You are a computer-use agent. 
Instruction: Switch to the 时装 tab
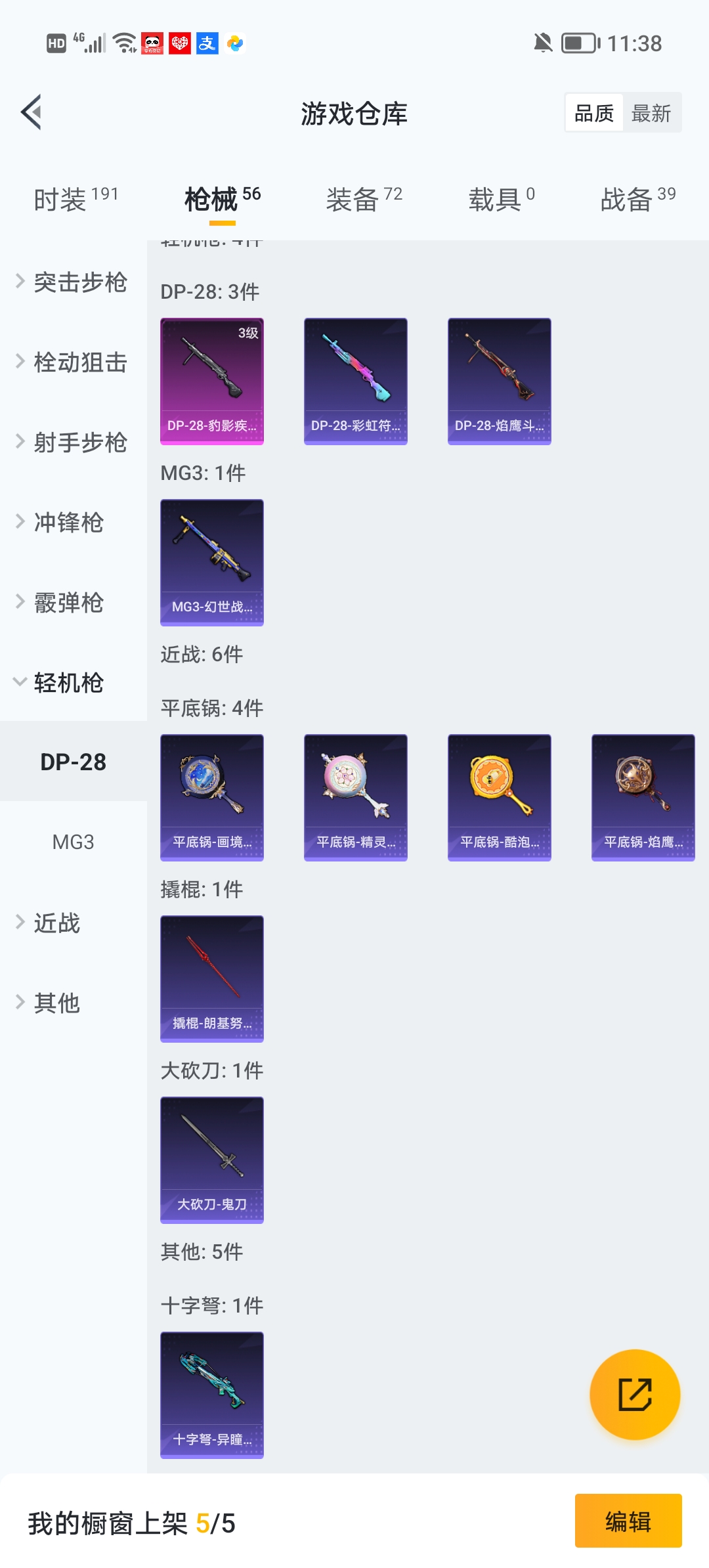click(75, 199)
